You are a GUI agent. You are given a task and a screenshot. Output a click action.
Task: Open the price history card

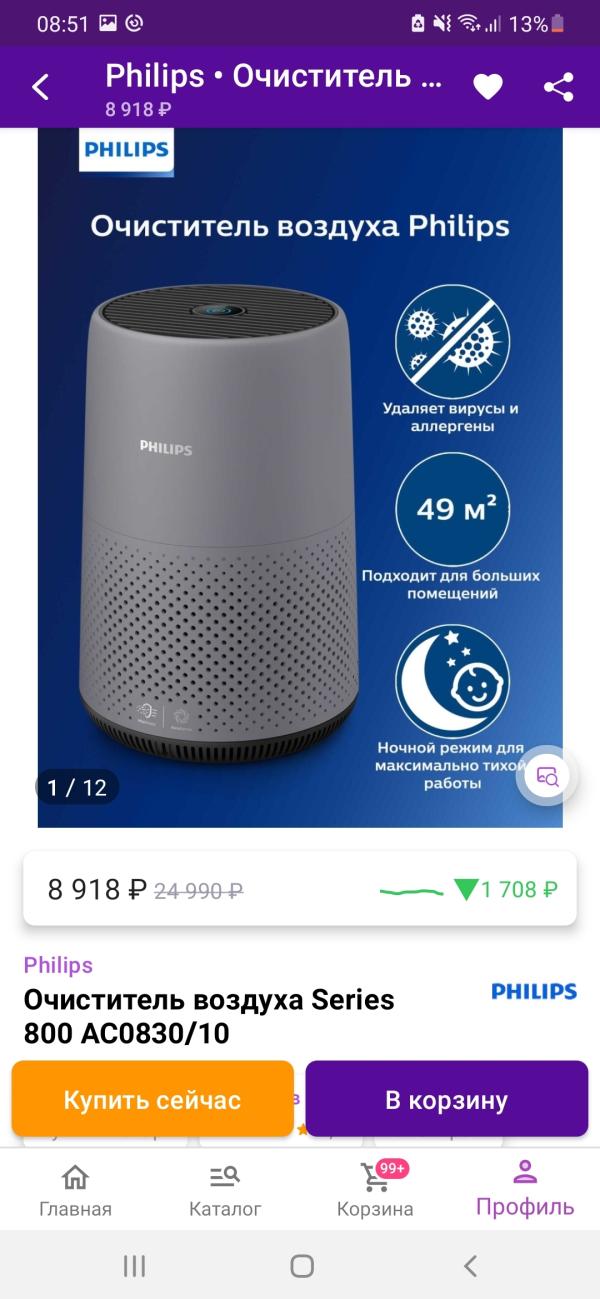click(300, 889)
